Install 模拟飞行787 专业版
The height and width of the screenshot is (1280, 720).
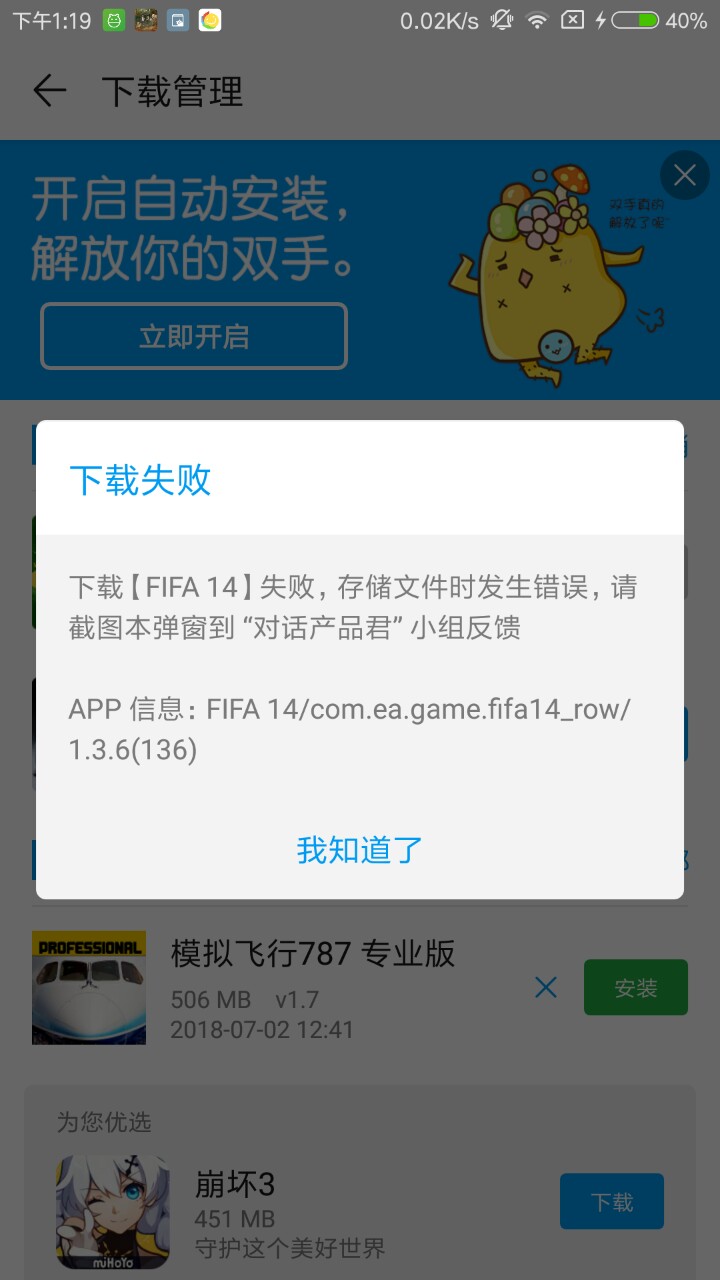point(635,988)
